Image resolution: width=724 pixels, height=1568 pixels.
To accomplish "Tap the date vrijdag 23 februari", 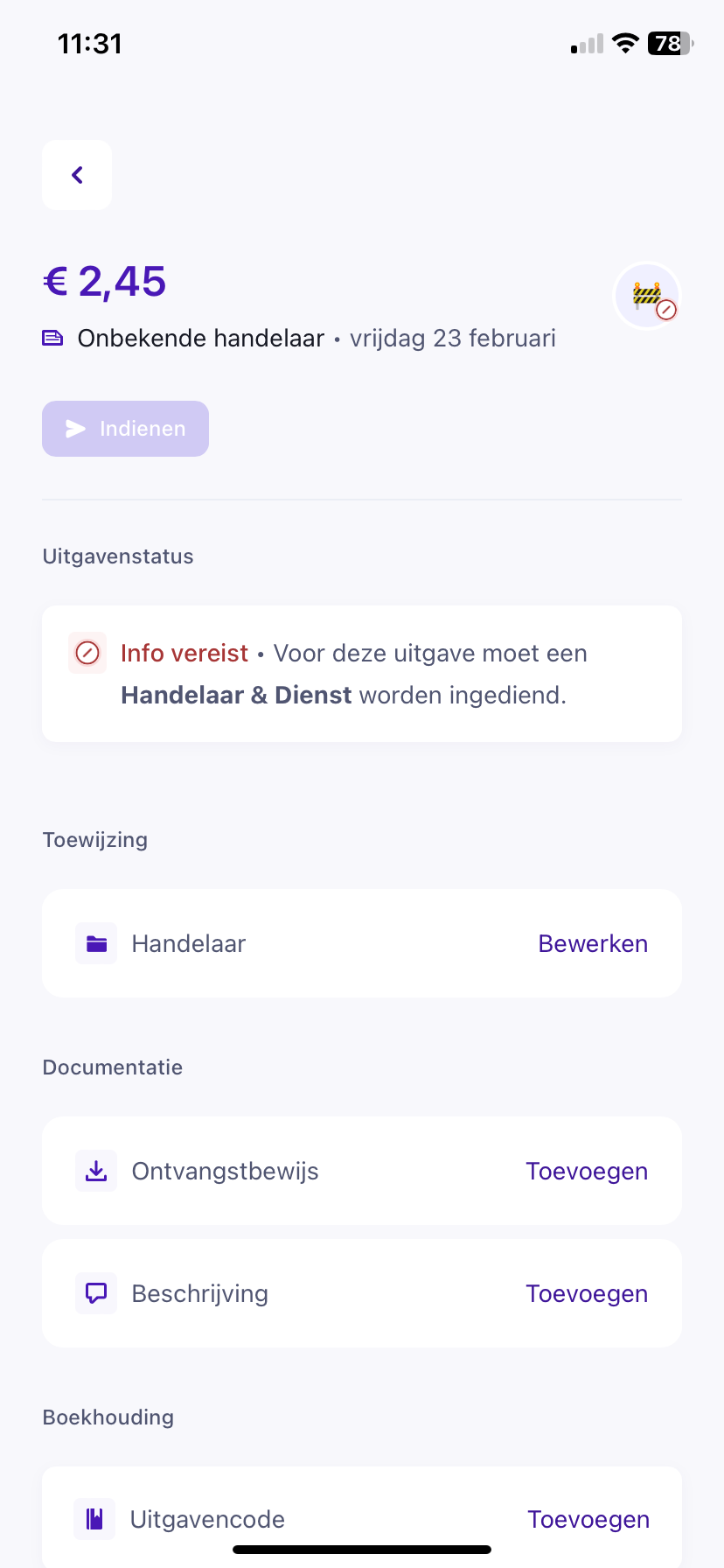I will 453,338.
